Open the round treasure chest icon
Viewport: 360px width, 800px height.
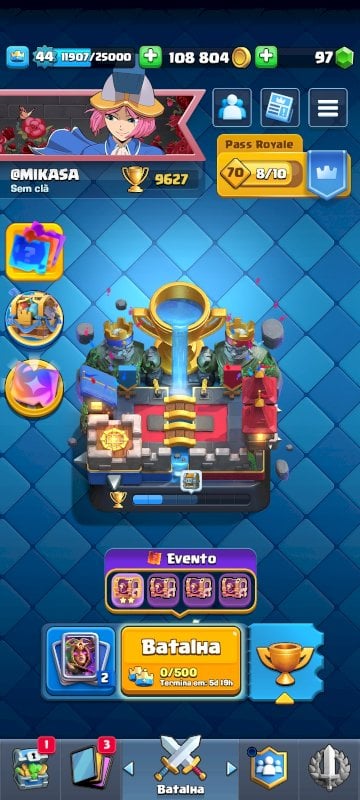34,320
